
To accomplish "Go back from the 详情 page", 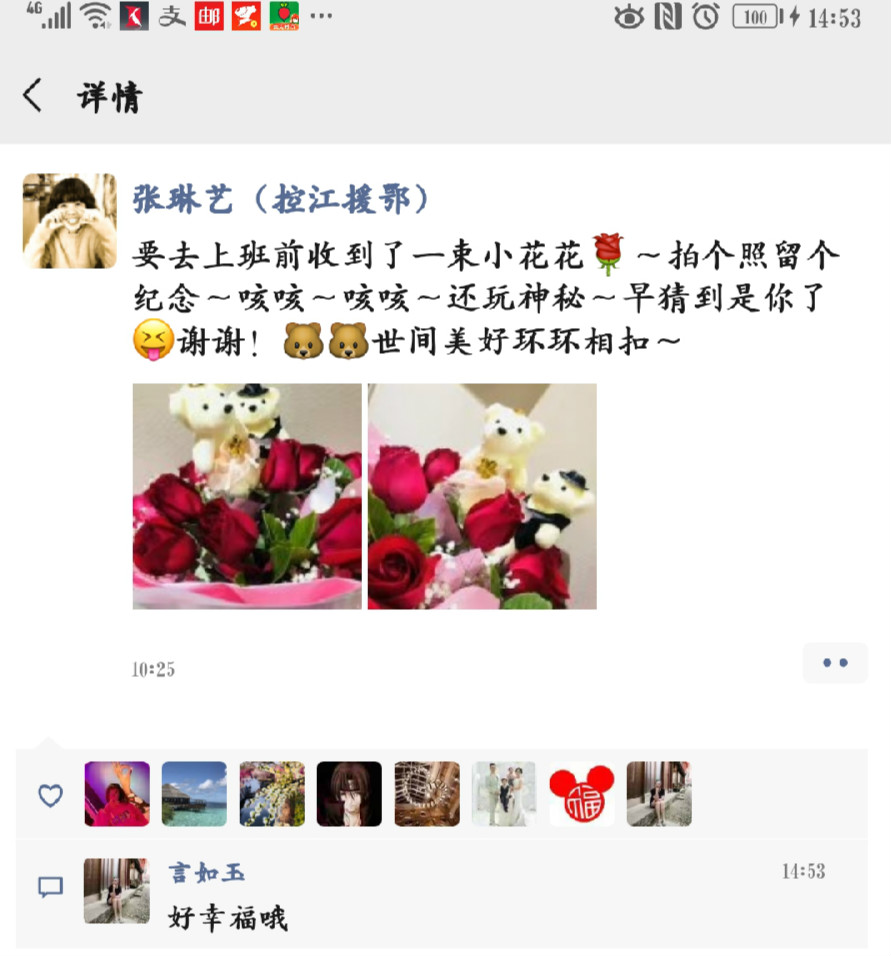I will [33, 97].
